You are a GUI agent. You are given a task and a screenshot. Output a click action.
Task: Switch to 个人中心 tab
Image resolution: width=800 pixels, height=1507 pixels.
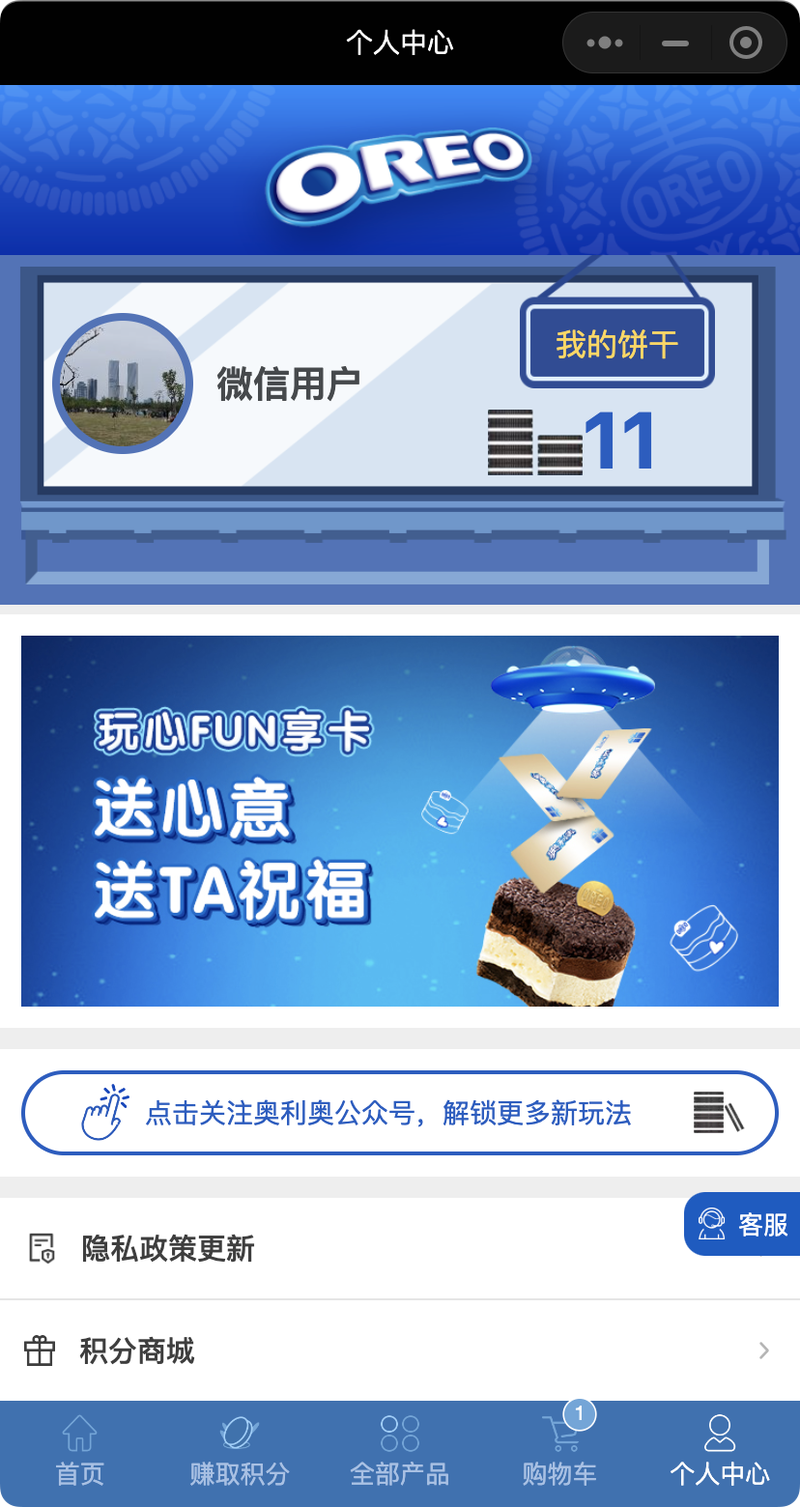pyautogui.click(x=720, y=1453)
